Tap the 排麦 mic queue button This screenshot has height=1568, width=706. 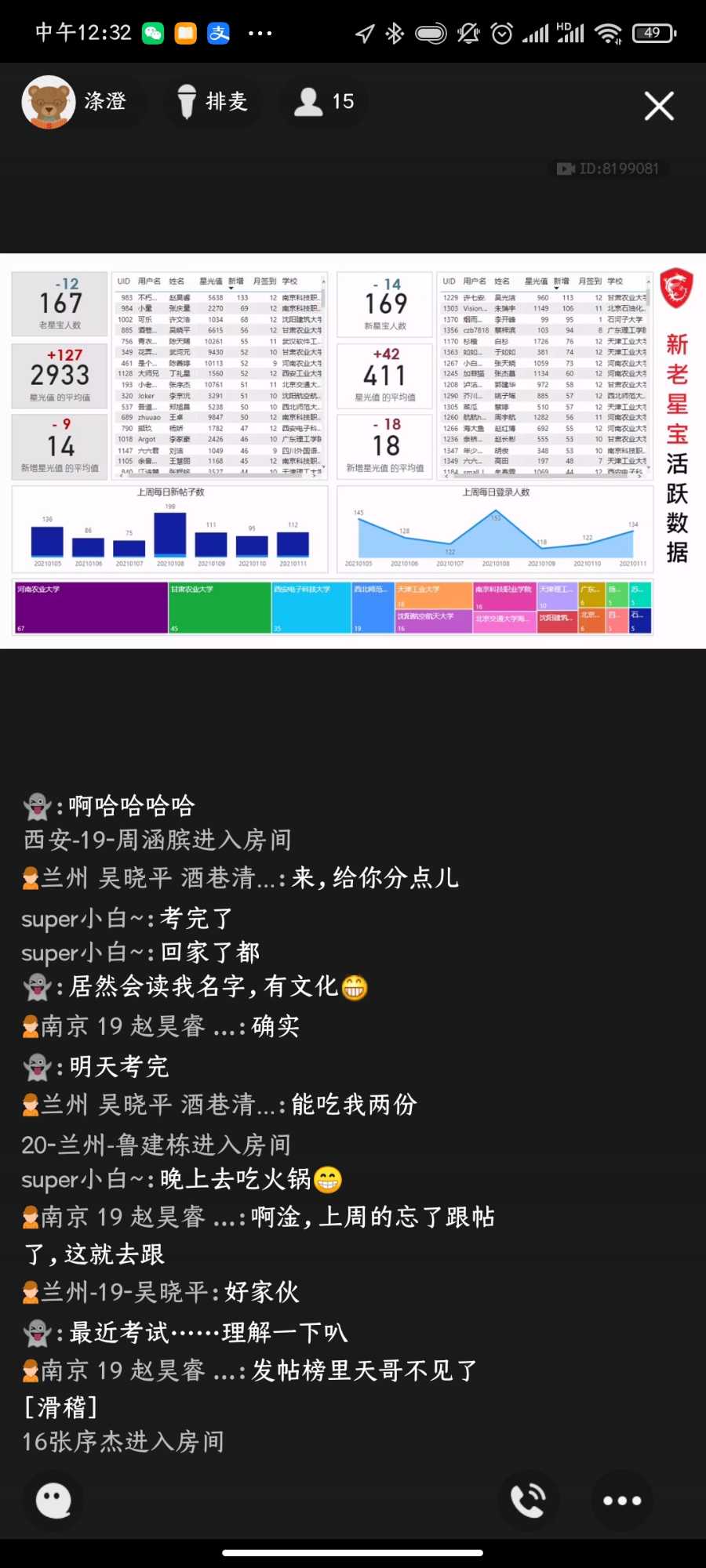tap(212, 102)
